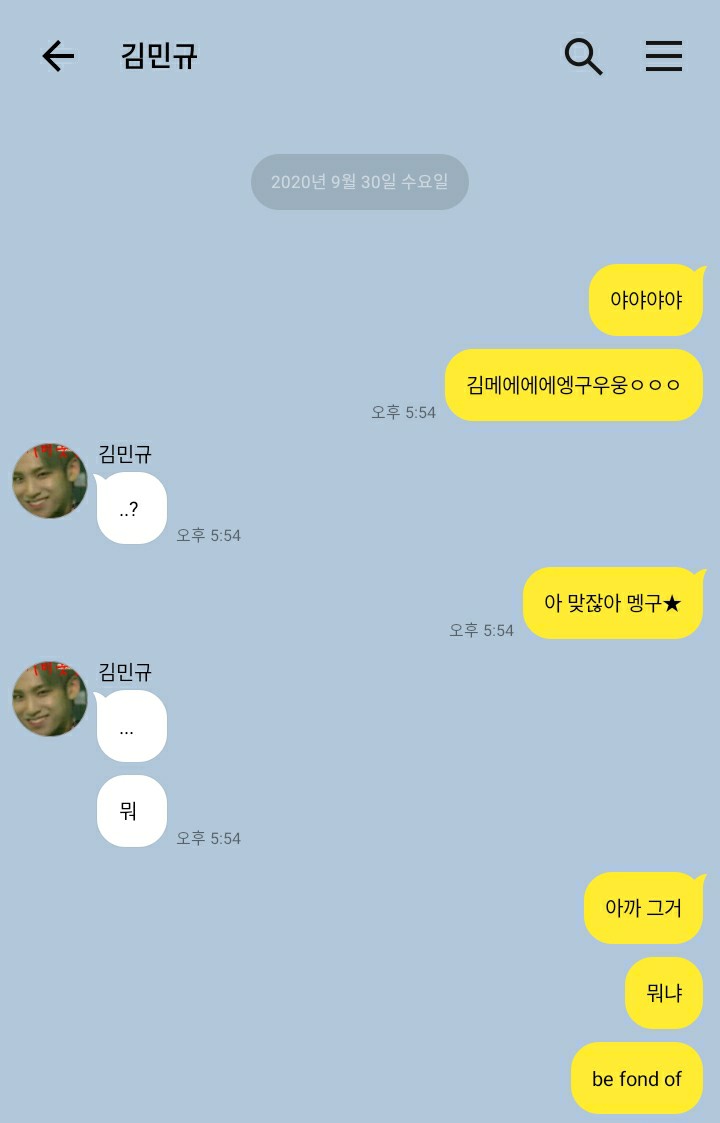The height and width of the screenshot is (1123, 720).
Task: Go back from the 김민규 chat
Action: pyautogui.click(x=58, y=56)
